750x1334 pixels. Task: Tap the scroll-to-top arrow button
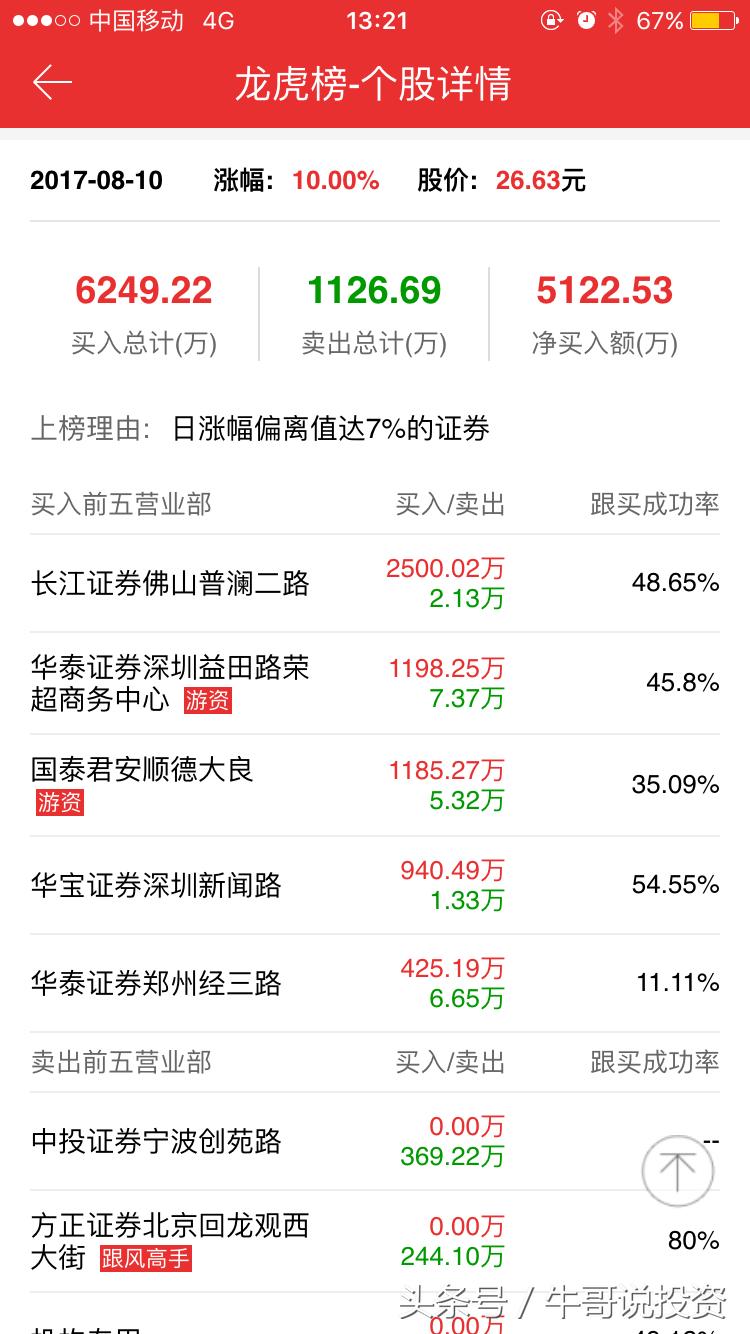[x=678, y=1170]
